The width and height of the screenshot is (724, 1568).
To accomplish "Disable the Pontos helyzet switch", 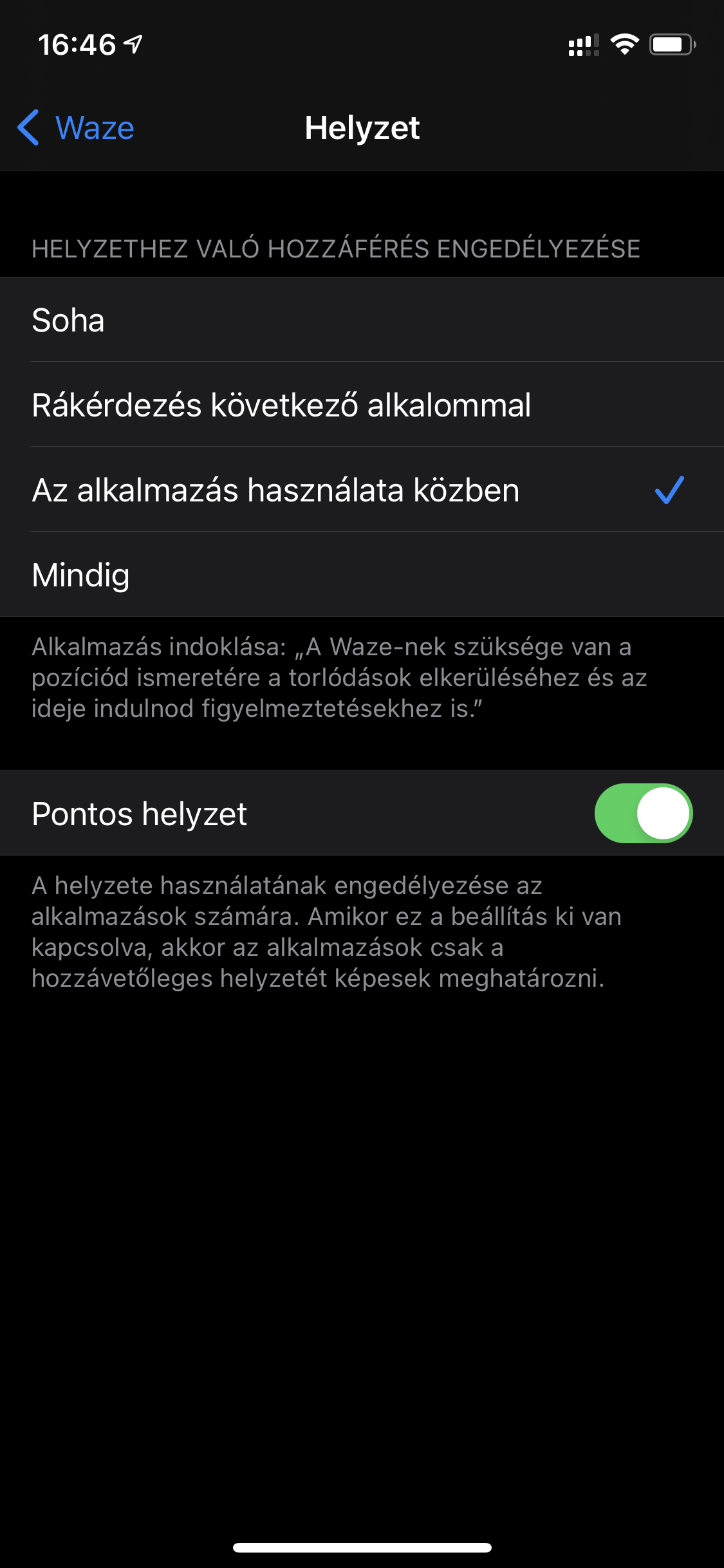I will click(643, 813).
